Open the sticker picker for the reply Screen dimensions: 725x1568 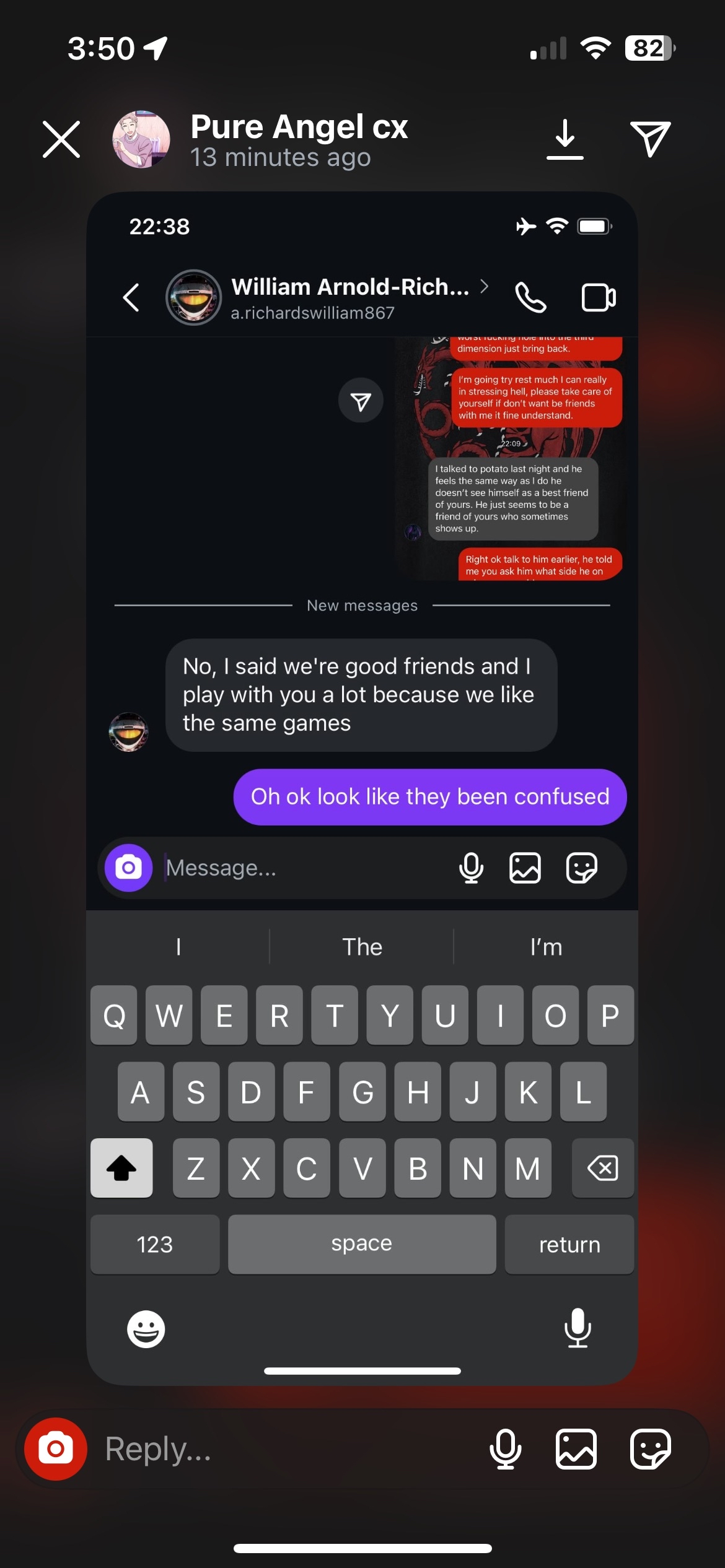(x=650, y=1449)
